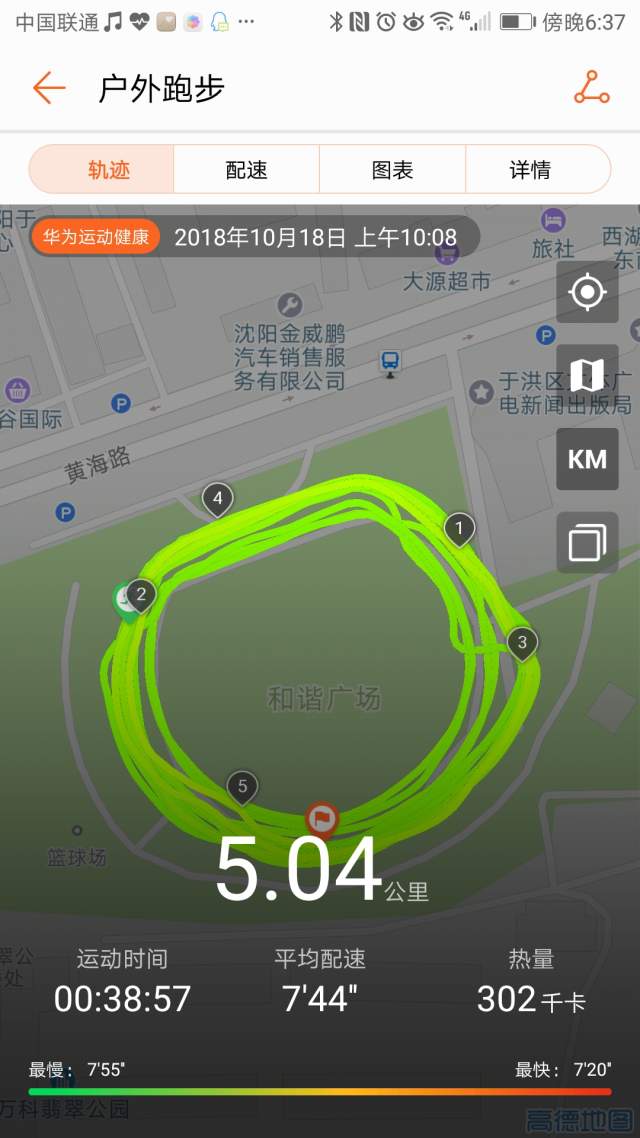
Task: Recenter map with the location target button
Action: point(587,292)
